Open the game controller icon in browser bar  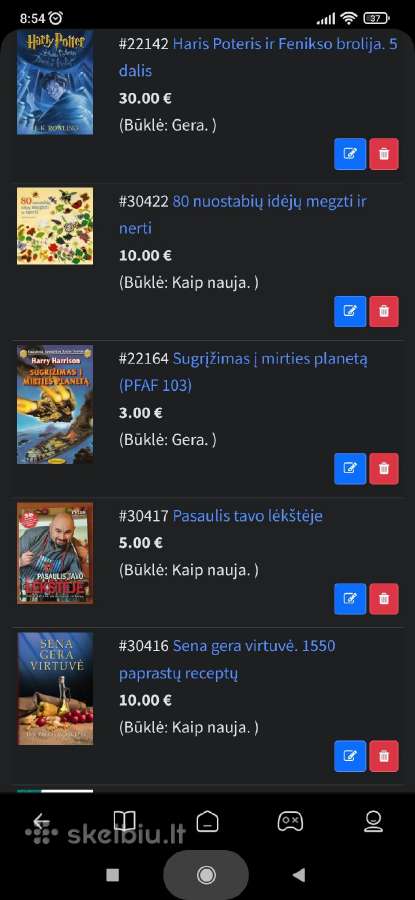[x=290, y=821]
